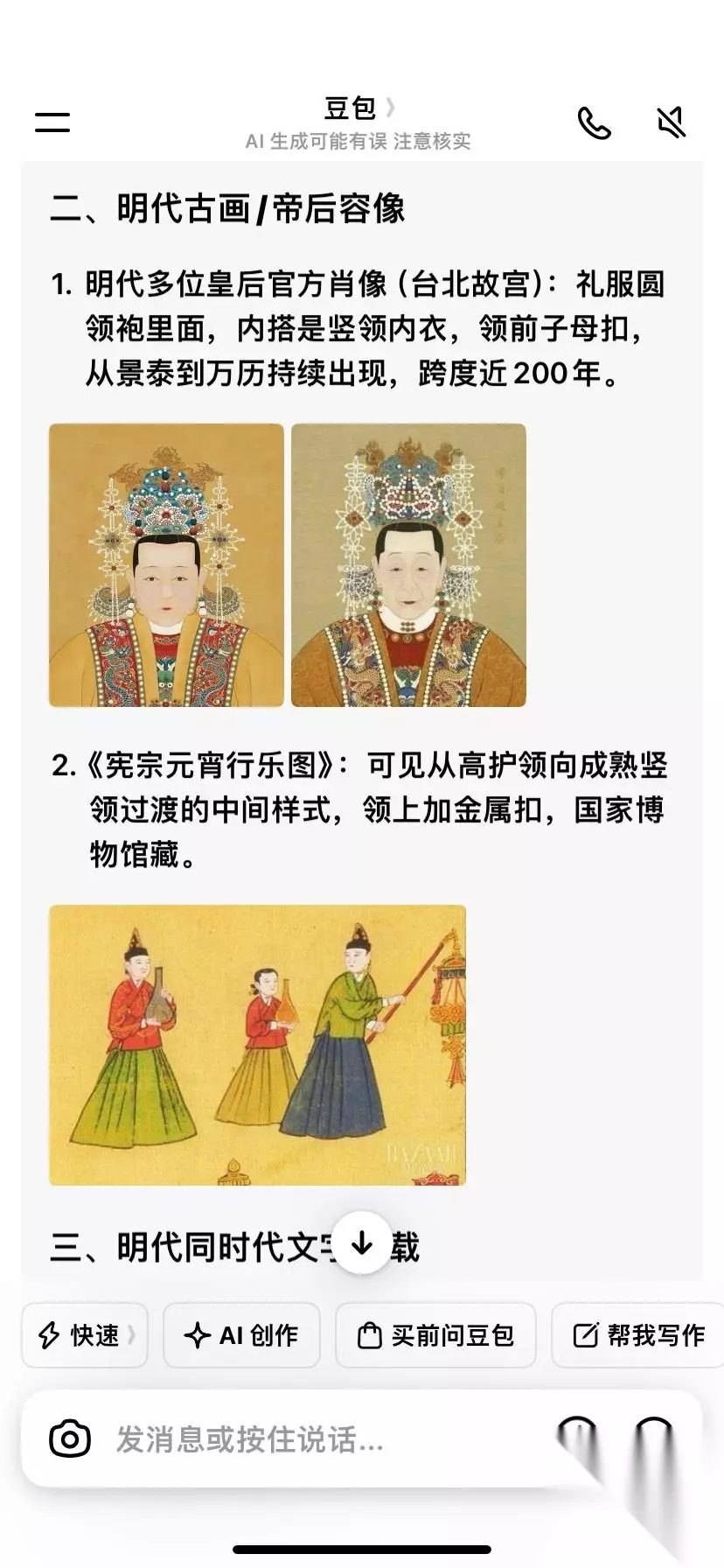Open the first empress portrait image
Screen dimensions: 724x1568
tap(166, 565)
